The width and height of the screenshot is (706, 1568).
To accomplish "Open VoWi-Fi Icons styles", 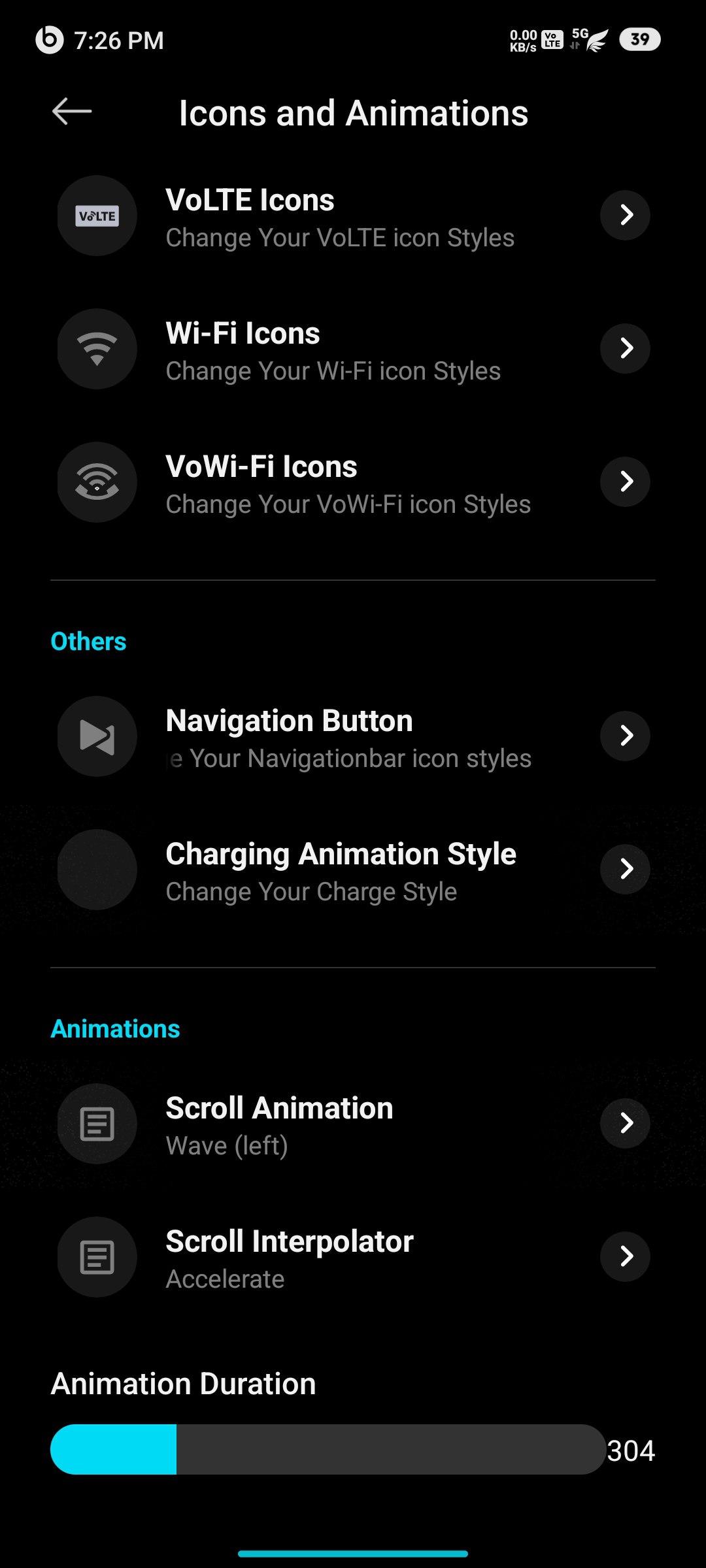I will click(353, 483).
